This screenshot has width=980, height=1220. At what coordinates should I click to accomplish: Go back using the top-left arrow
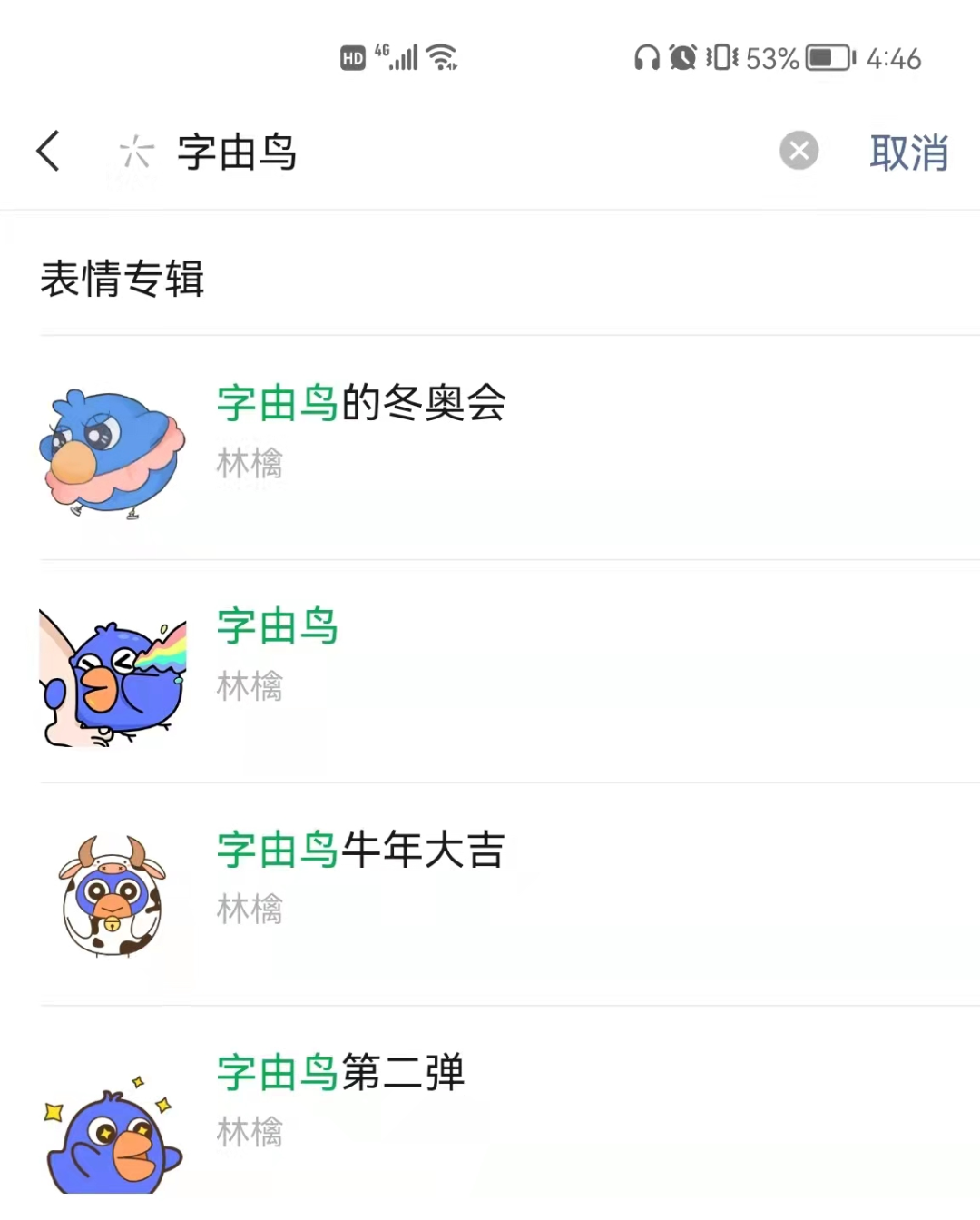(x=49, y=151)
